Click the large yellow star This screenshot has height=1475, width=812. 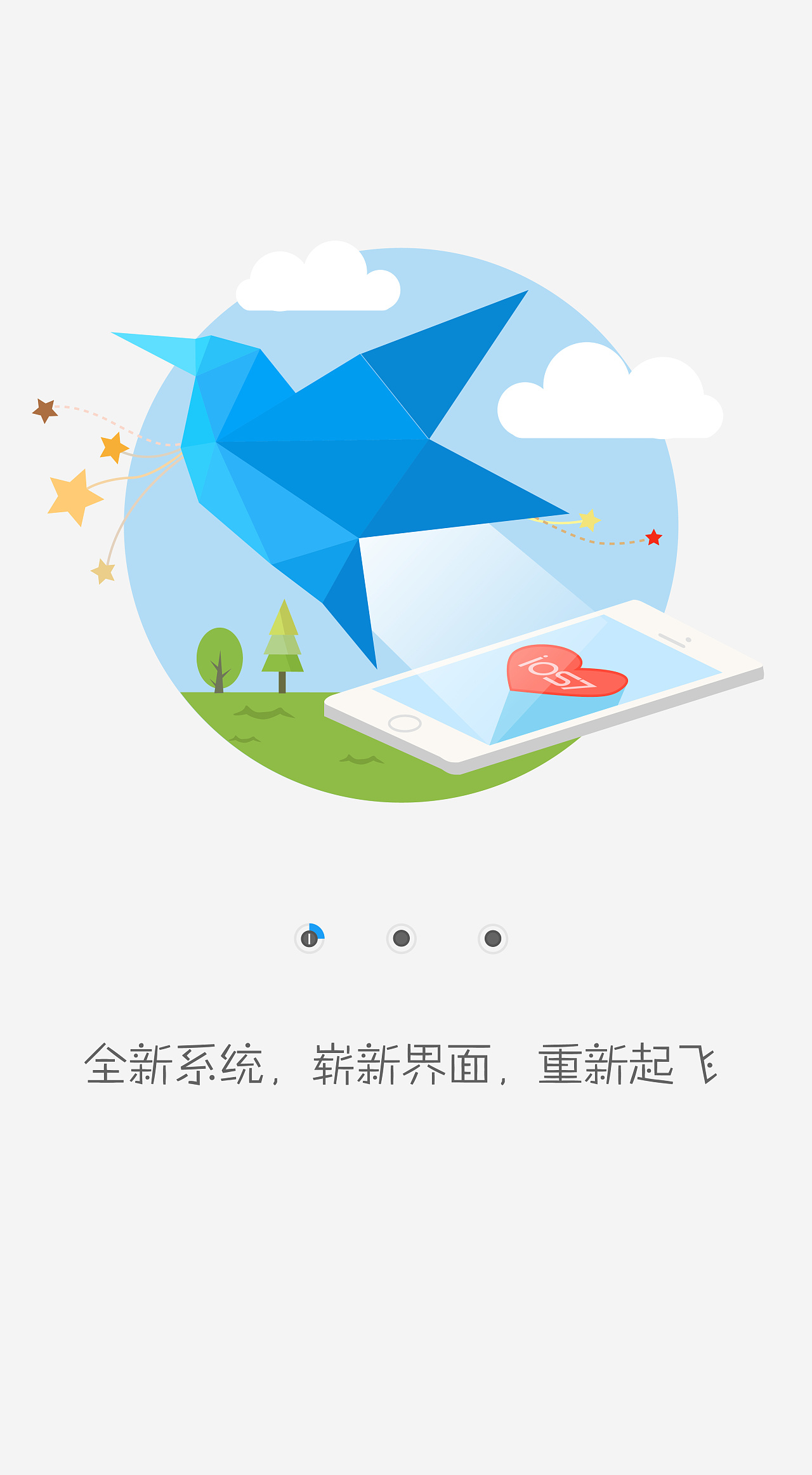tap(75, 498)
